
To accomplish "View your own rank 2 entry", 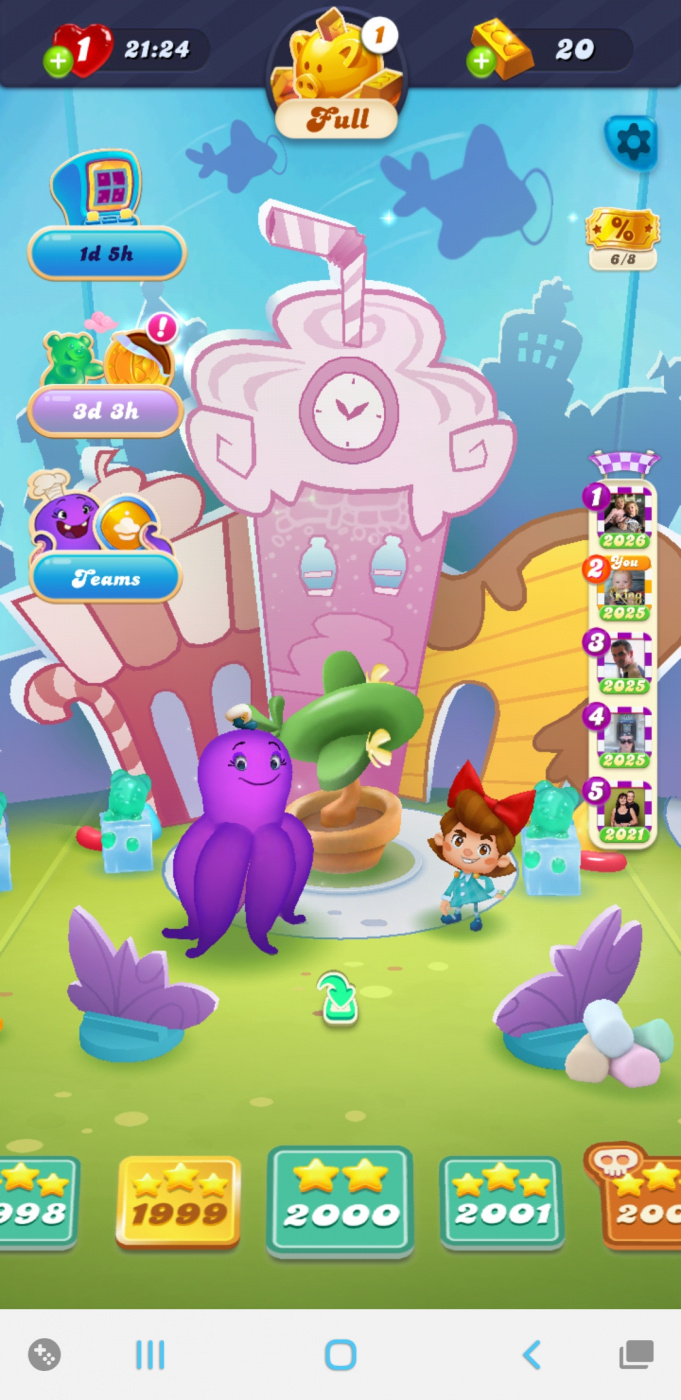I will click(624, 589).
